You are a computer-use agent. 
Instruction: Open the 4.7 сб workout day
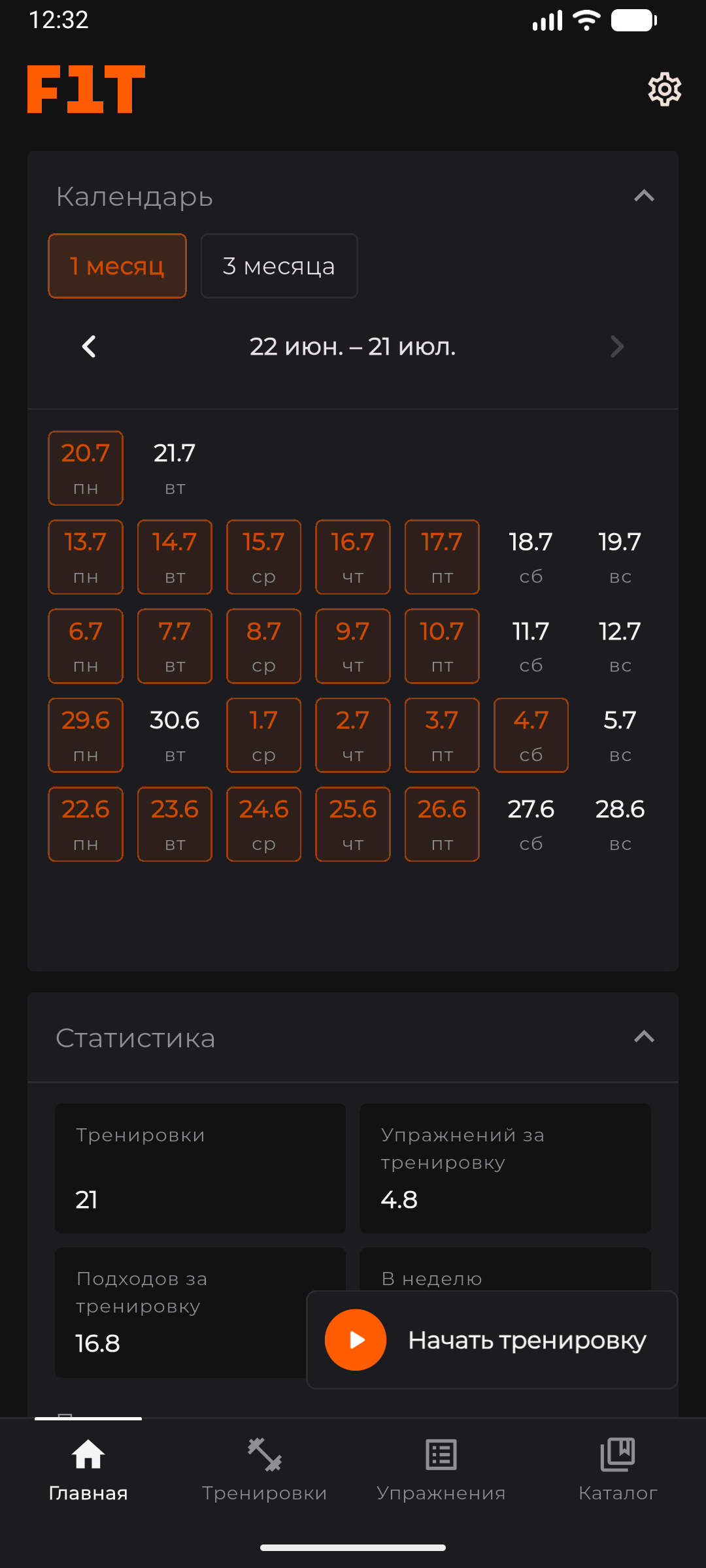(531, 735)
